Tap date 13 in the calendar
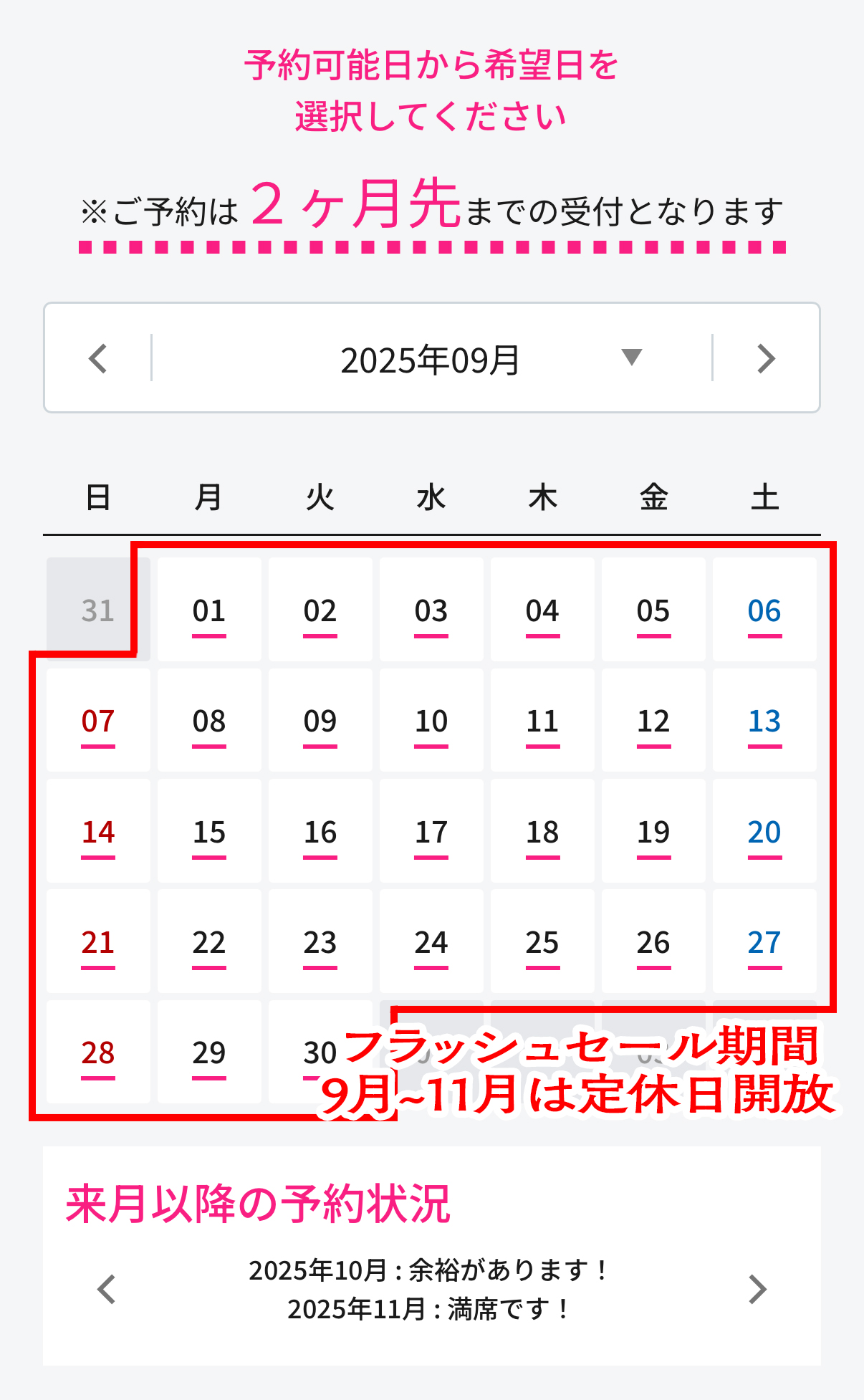The height and width of the screenshot is (1400, 864). [764, 721]
